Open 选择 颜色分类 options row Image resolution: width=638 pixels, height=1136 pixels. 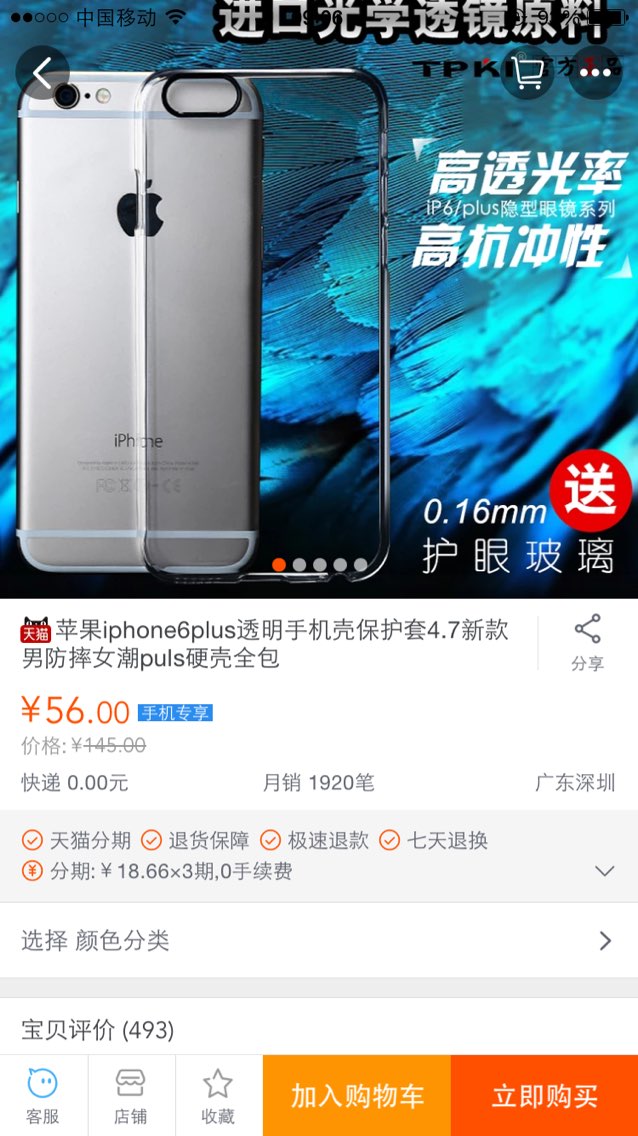[319, 940]
